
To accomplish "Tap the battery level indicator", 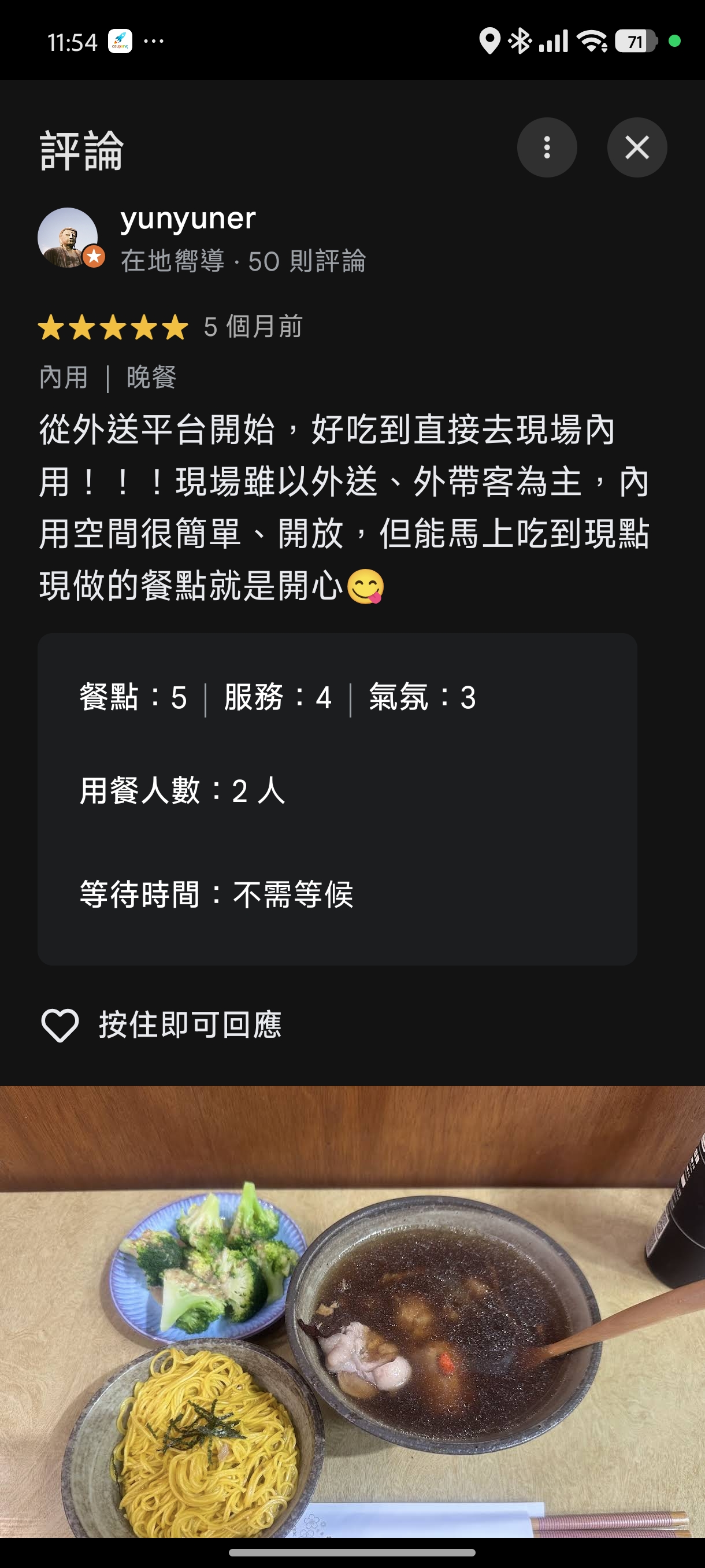I will pos(636,40).
